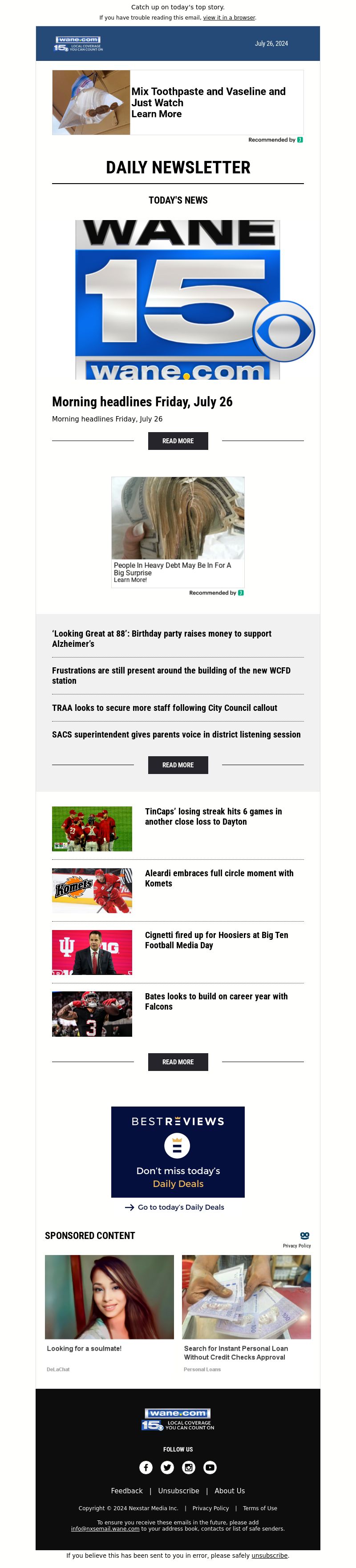
Task: Open TRAA staff City Council story
Action: coord(164,707)
